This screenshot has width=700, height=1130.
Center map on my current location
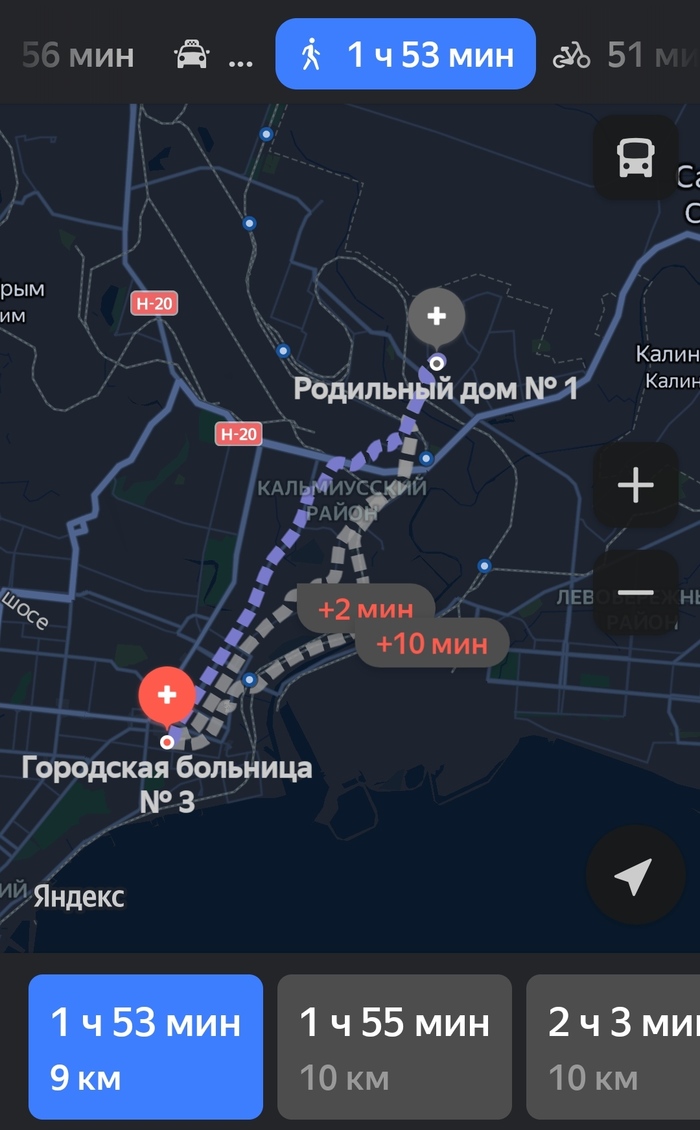tap(634, 875)
